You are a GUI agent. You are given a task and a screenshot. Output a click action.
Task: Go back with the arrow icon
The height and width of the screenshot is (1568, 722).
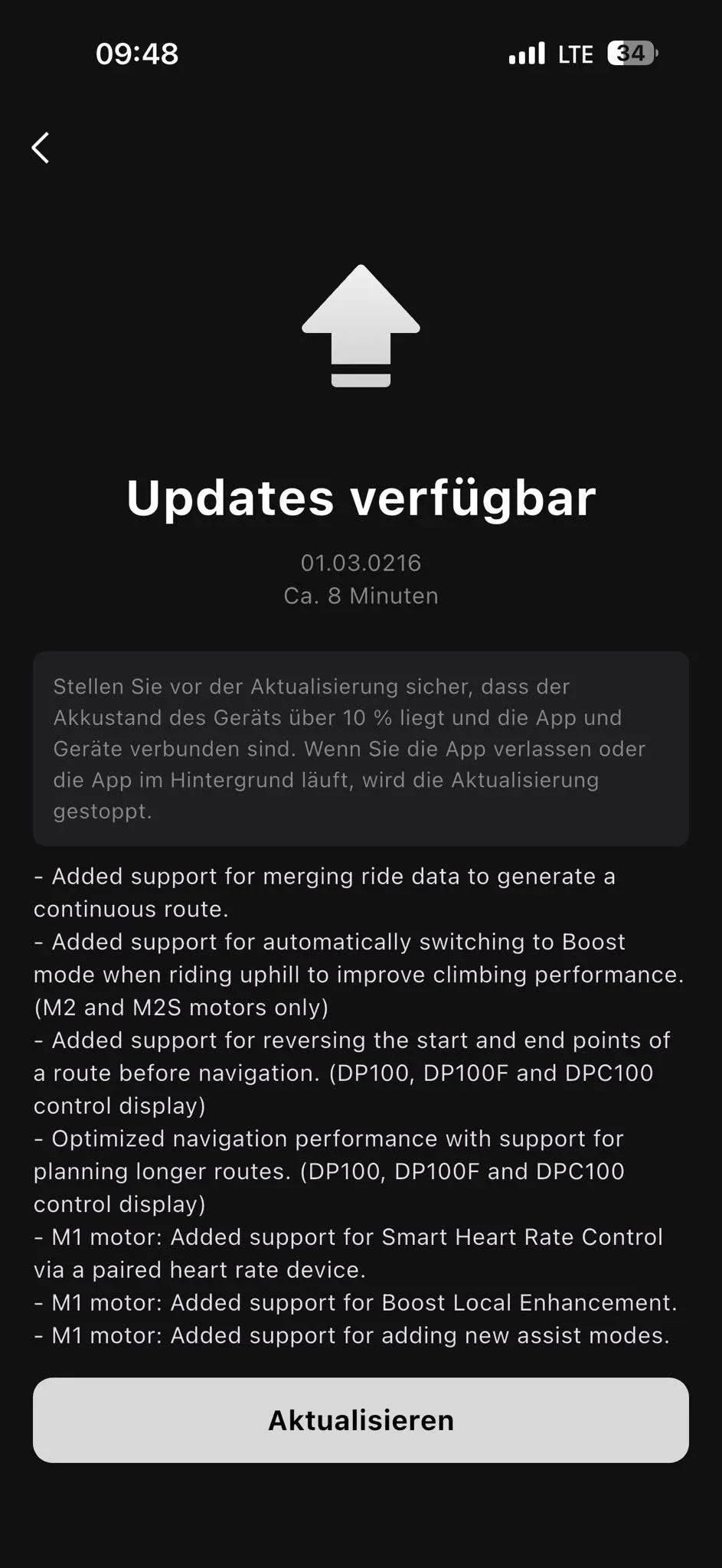(41, 148)
